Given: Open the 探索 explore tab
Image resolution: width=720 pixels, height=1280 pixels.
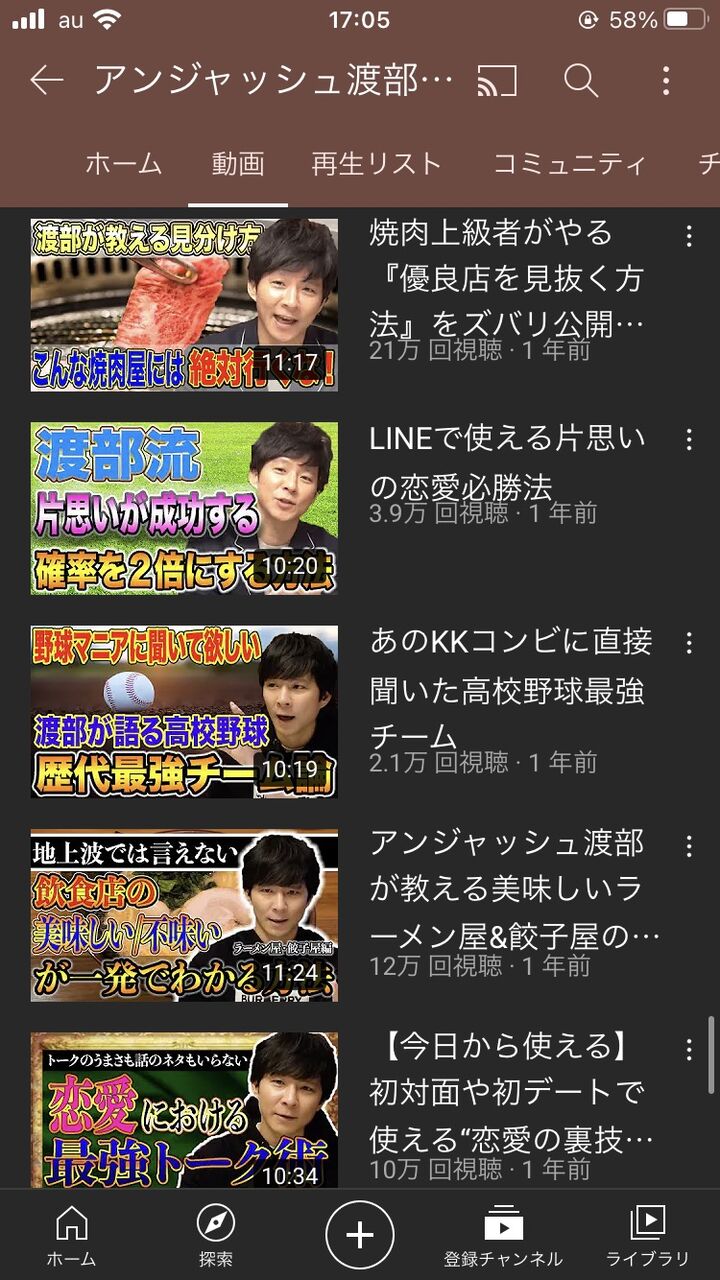Looking at the screenshot, I should (x=216, y=1236).
